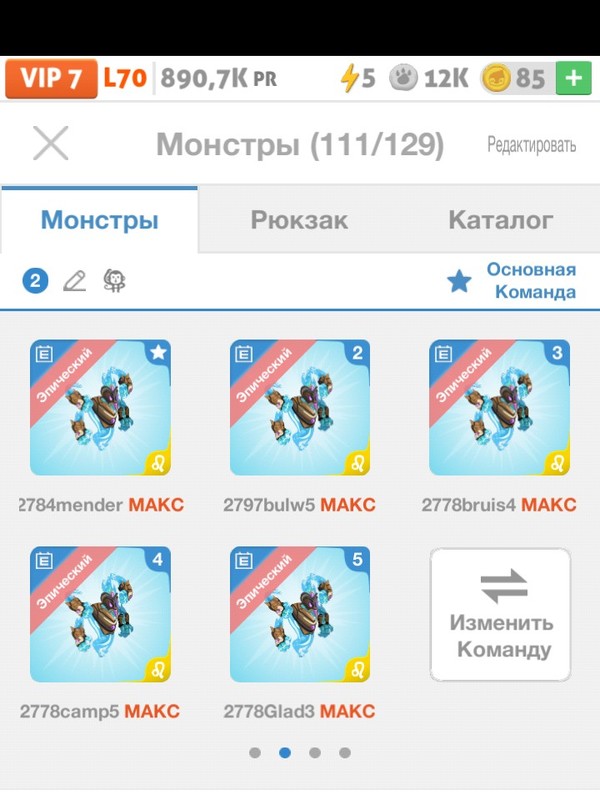Open the Каталог tab
The height and width of the screenshot is (800, 600).
pyautogui.click(x=500, y=219)
